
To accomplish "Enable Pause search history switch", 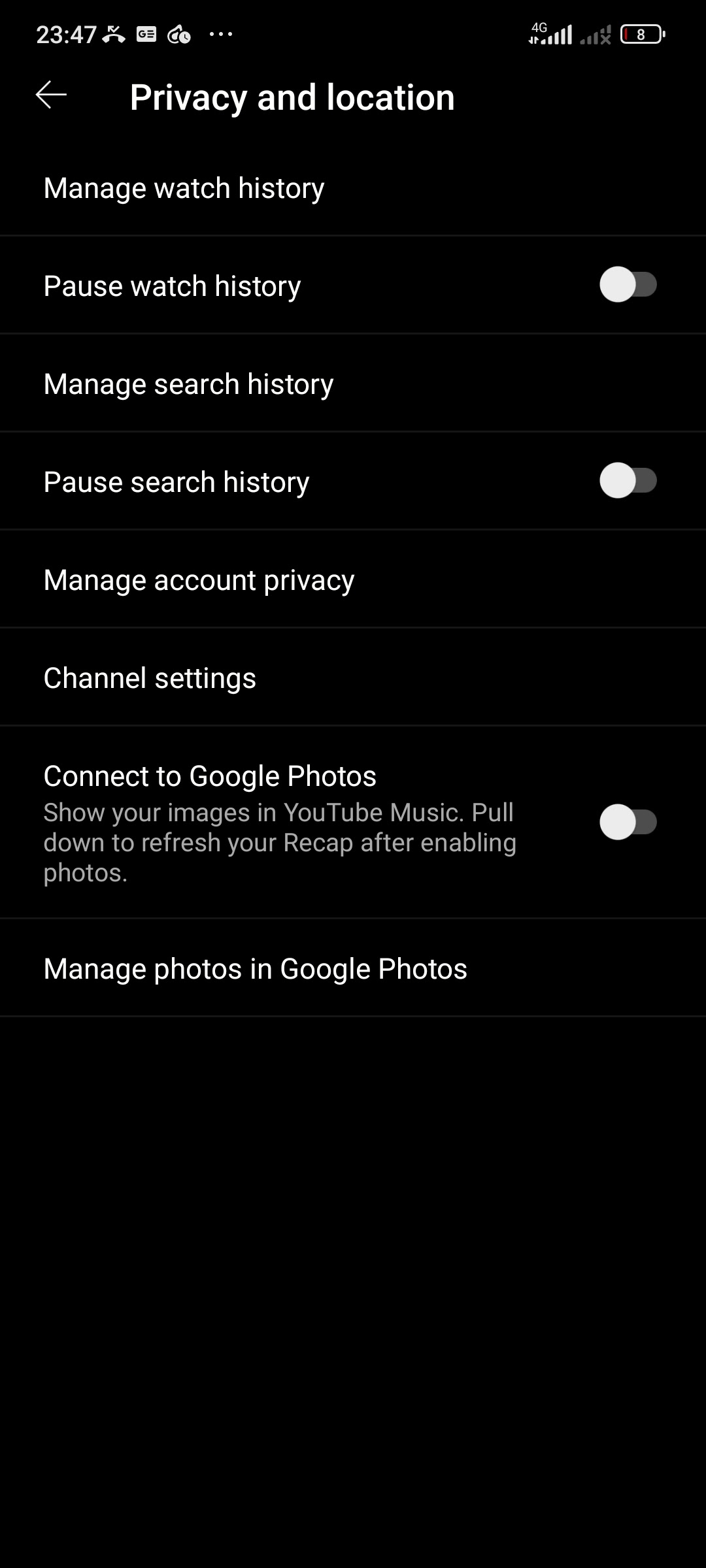I will [x=628, y=481].
